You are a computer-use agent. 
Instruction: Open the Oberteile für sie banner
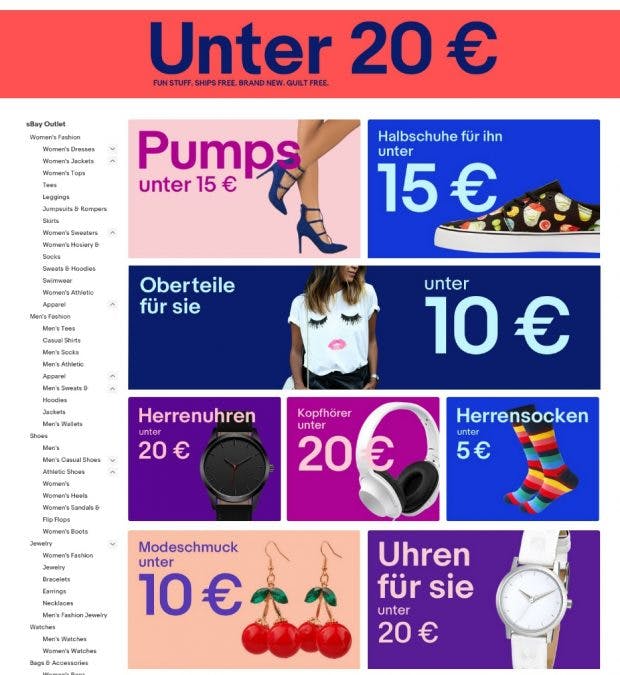click(364, 326)
